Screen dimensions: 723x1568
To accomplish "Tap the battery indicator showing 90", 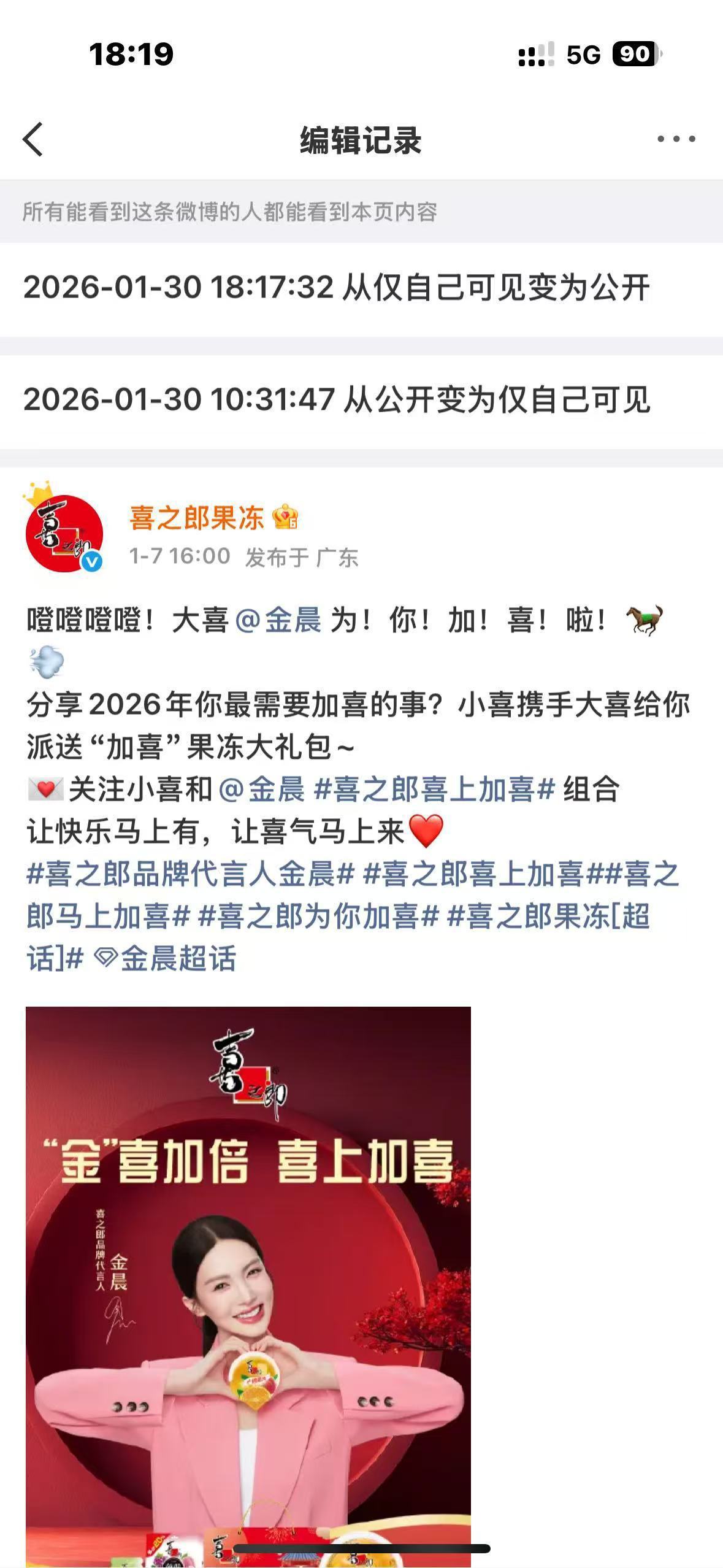I will click(632, 55).
